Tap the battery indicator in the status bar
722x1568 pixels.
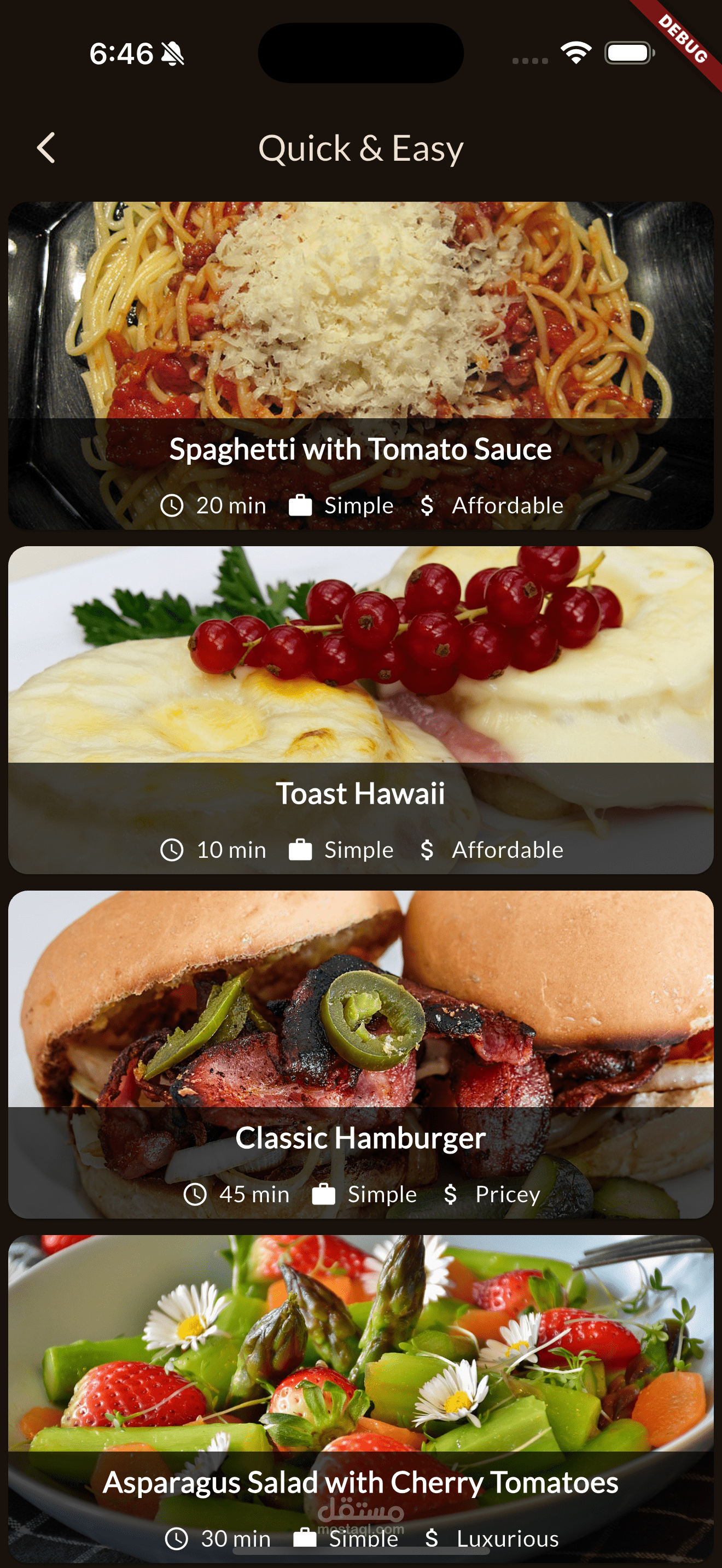coord(627,53)
